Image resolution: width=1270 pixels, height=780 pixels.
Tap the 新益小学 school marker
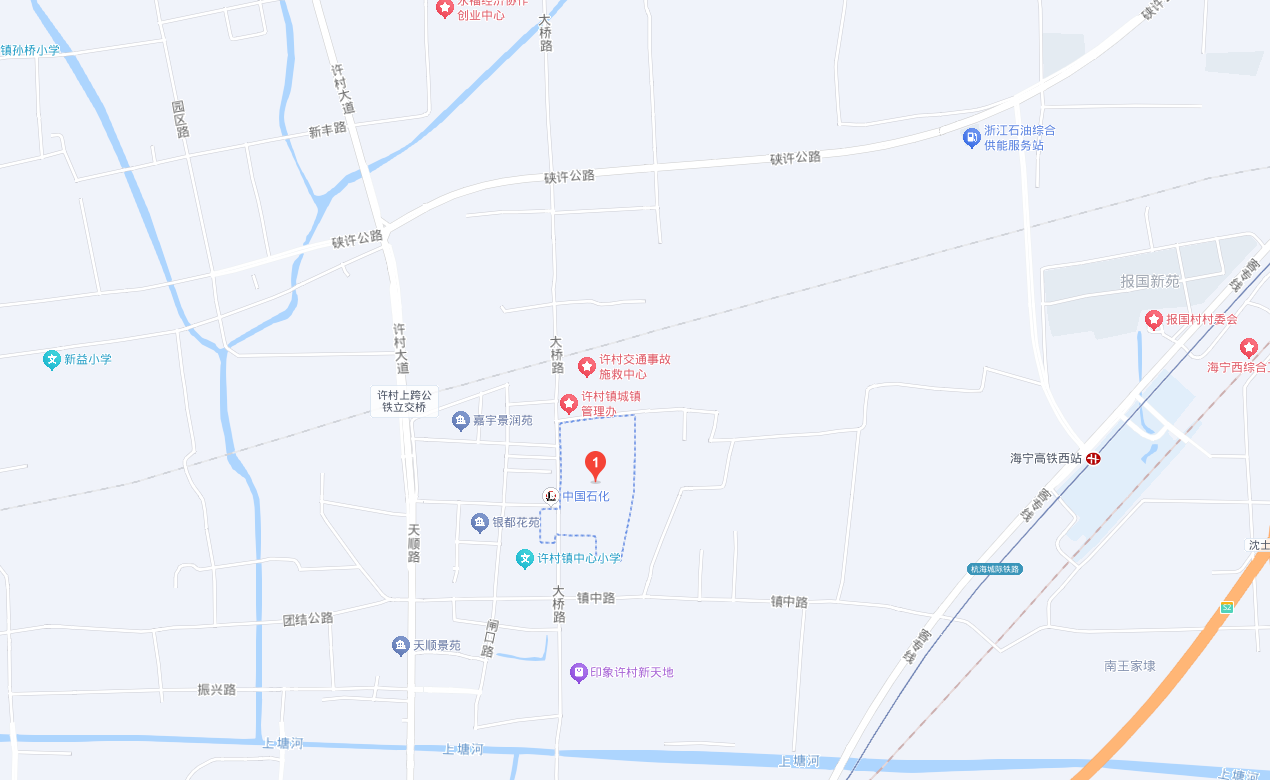[x=52, y=359]
